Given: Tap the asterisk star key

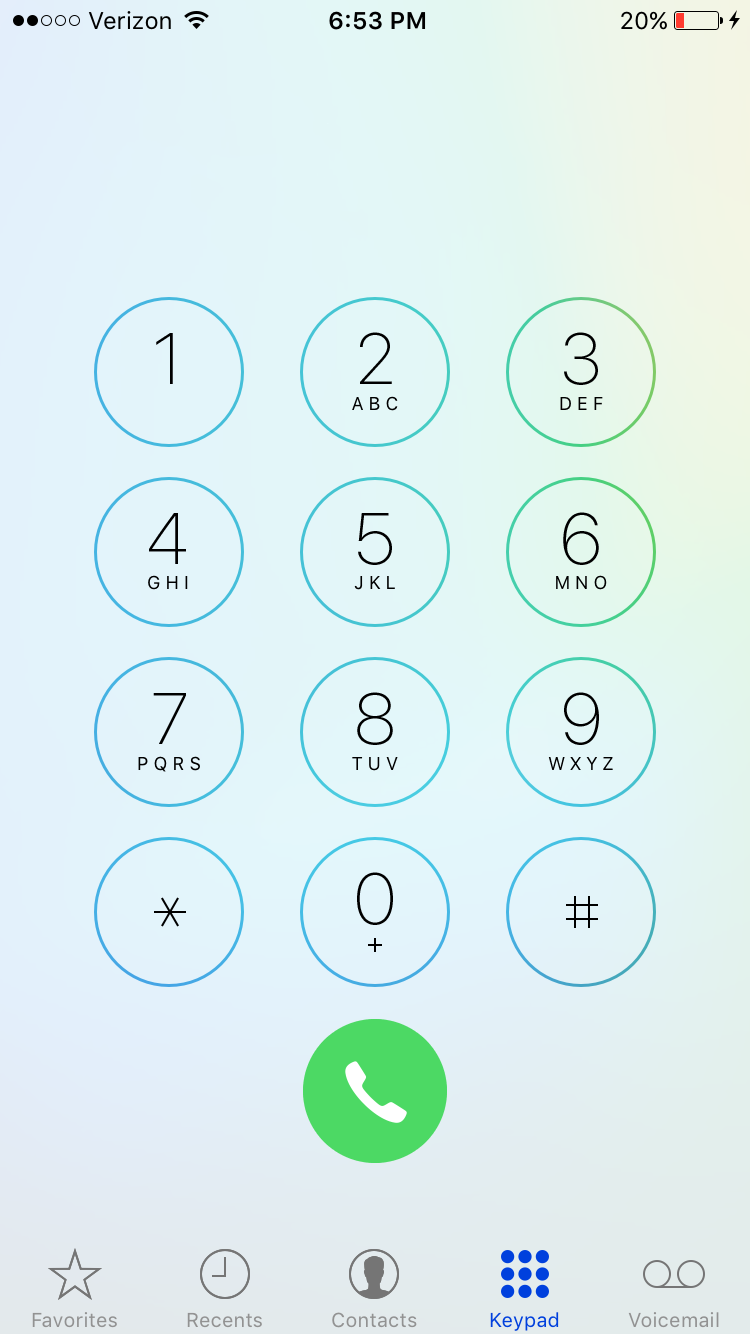Looking at the screenshot, I should coord(169,912).
